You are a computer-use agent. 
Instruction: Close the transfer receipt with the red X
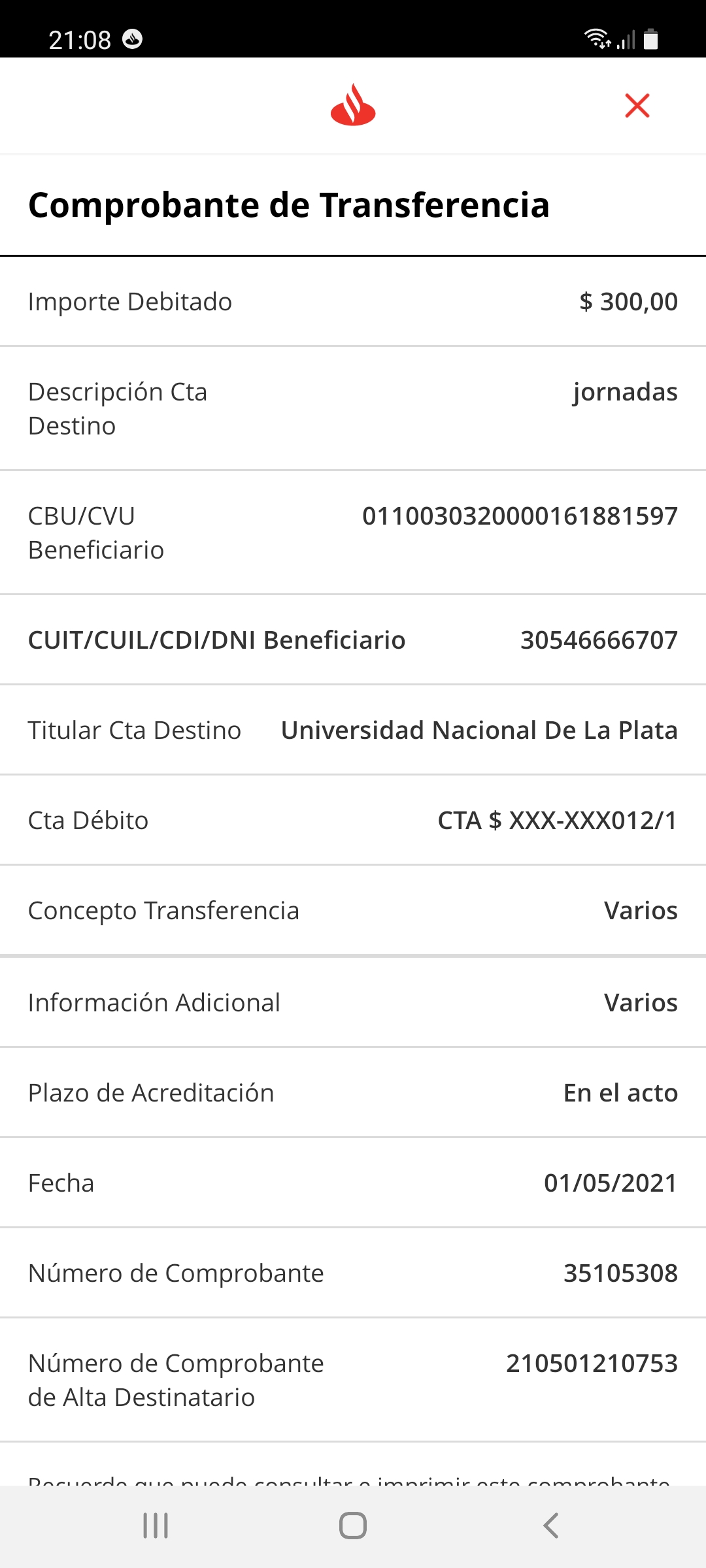[x=637, y=106]
